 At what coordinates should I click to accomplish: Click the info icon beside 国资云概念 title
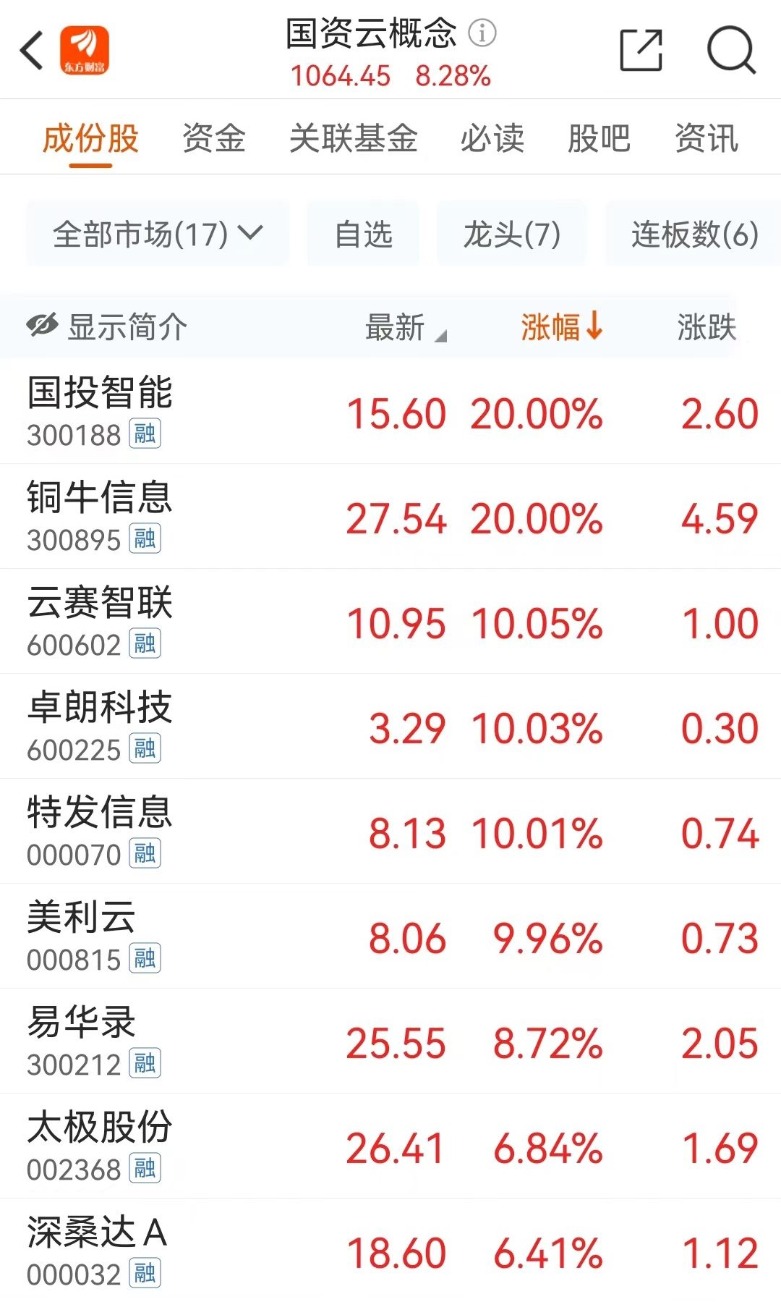(484, 33)
